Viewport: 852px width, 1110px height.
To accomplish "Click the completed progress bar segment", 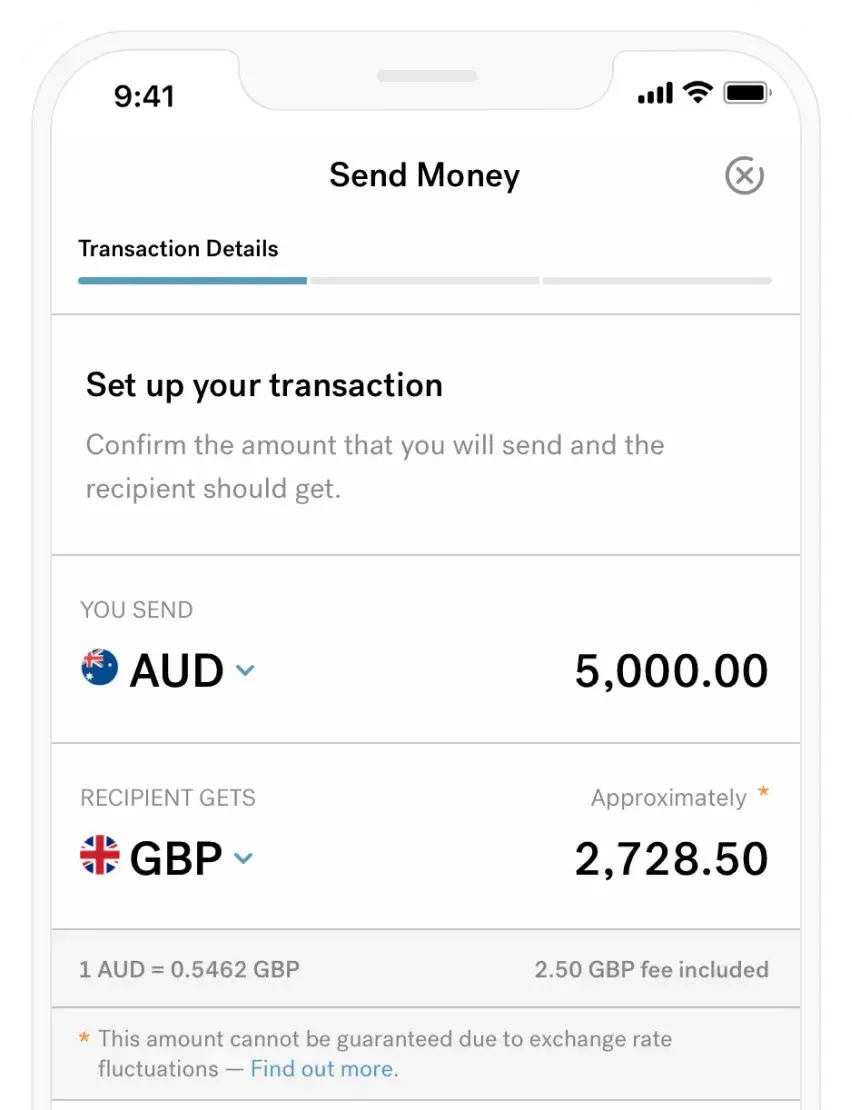I will [192, 281].
